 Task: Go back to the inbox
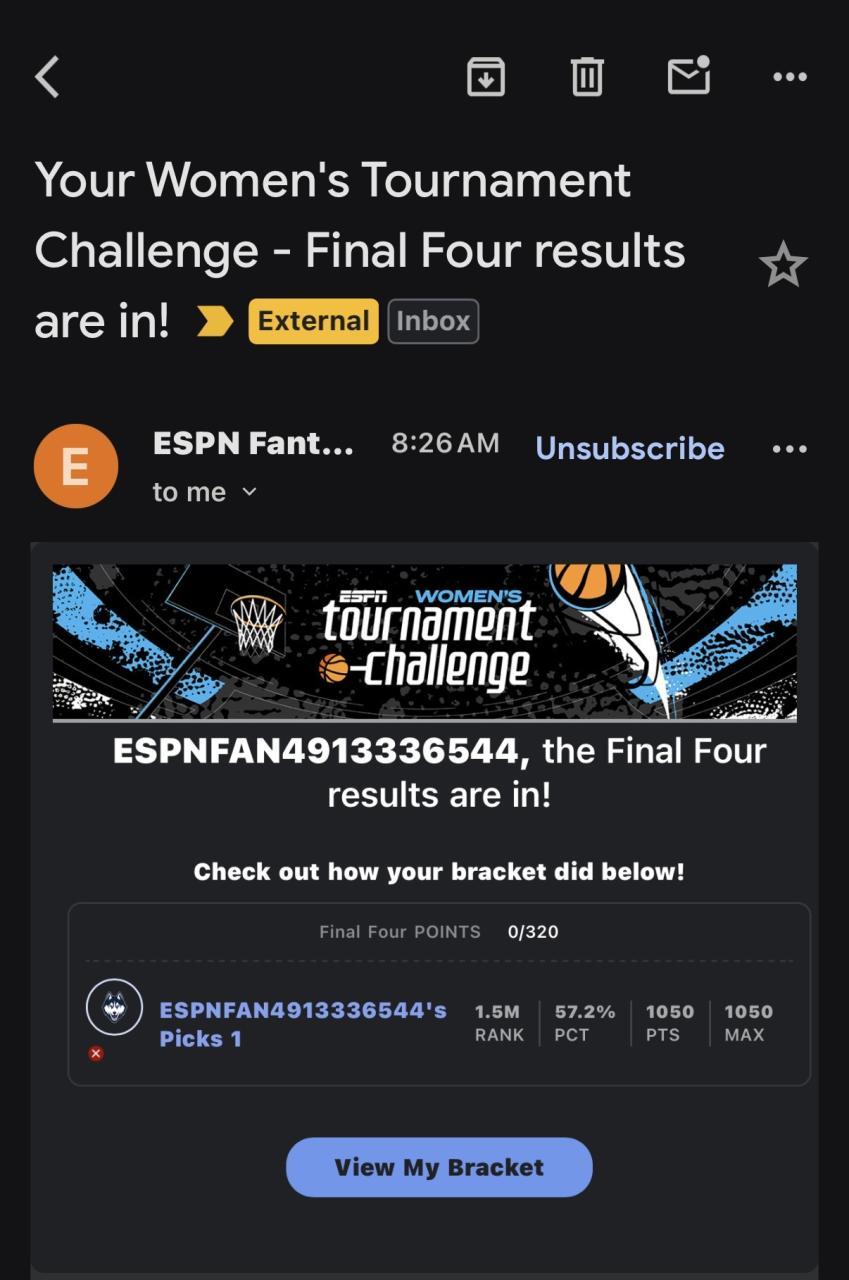click(x=48, y=77)
